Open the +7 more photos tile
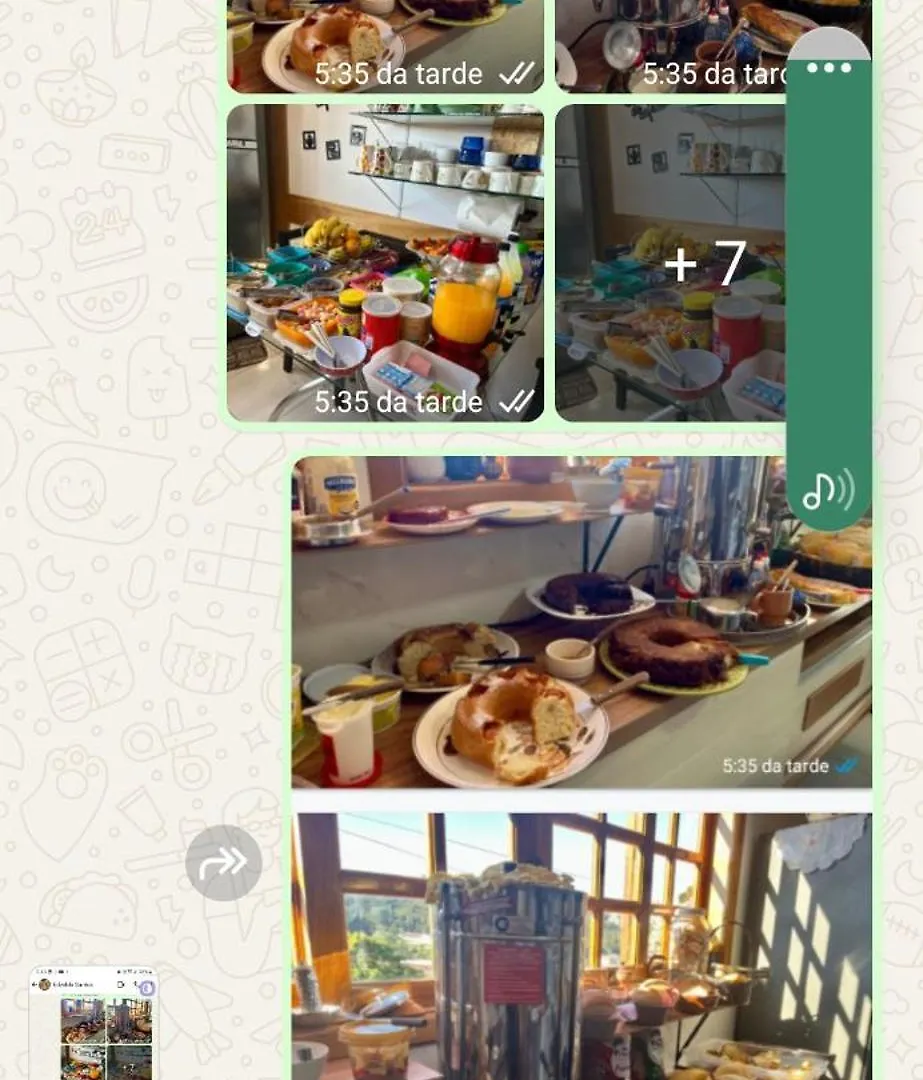The width and height of the screenshot is (923, 1080). point(670,263)
